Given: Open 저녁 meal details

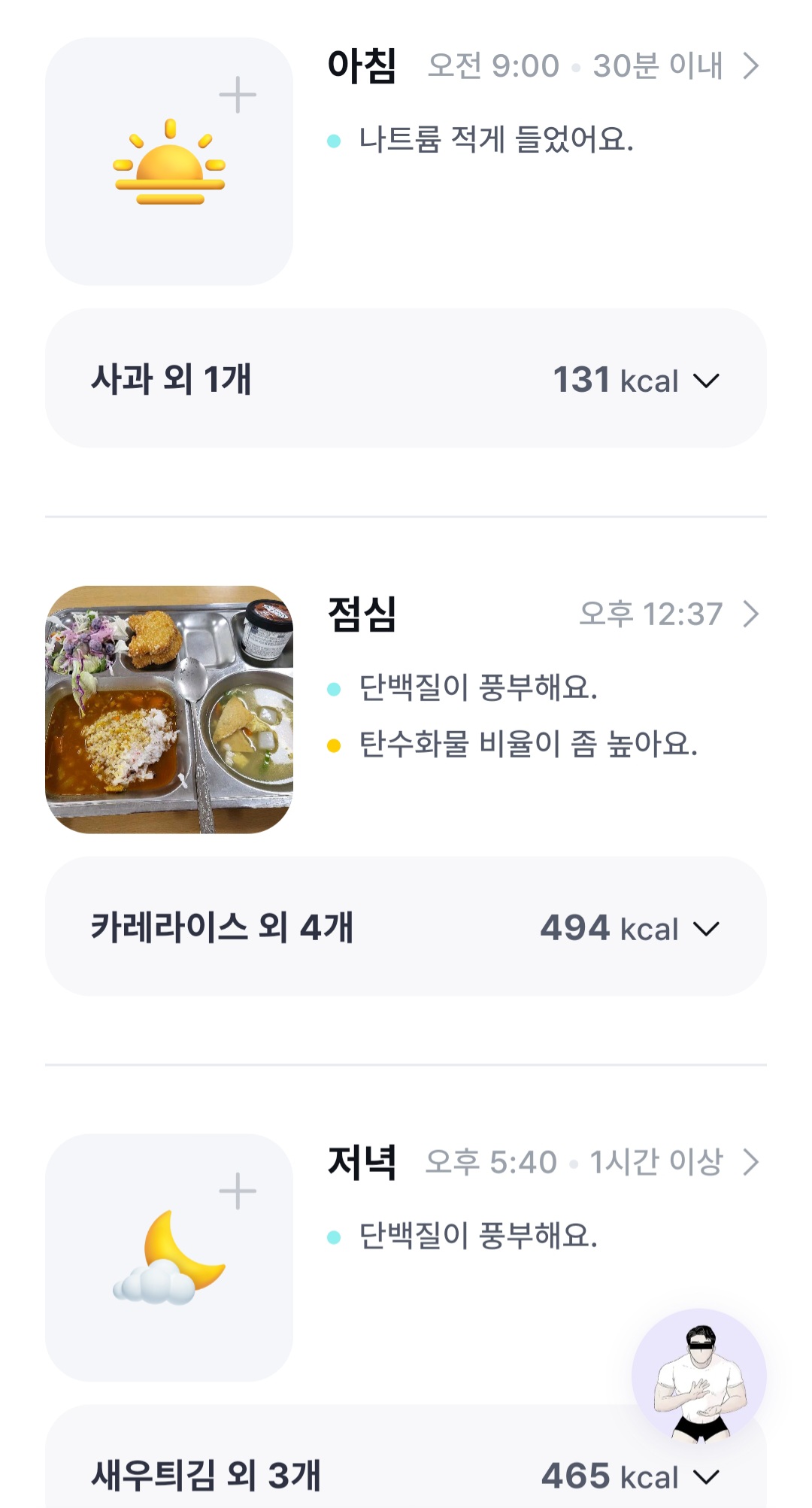Looking at the screenshot, I should point(750,1163).
